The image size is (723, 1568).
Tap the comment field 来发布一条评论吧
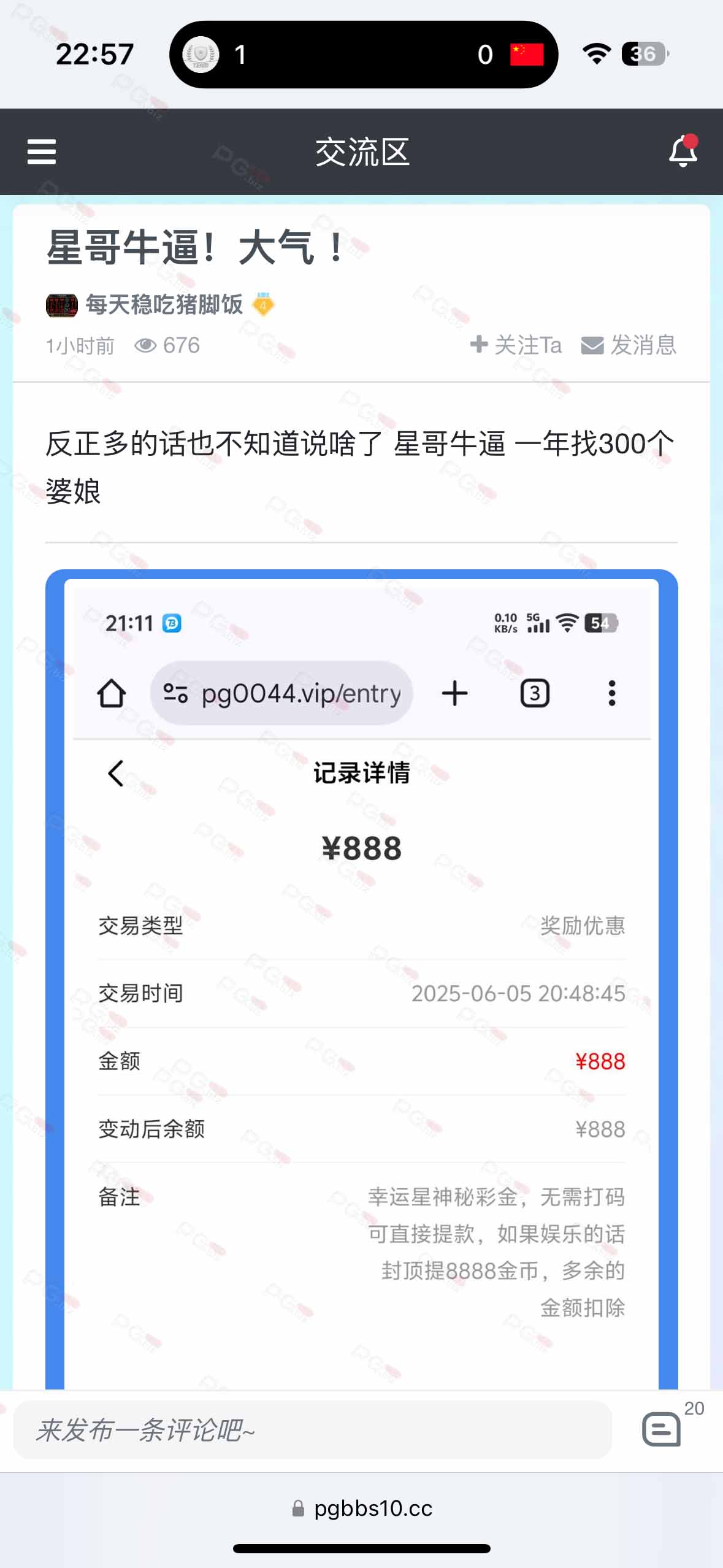(312, 1430)
